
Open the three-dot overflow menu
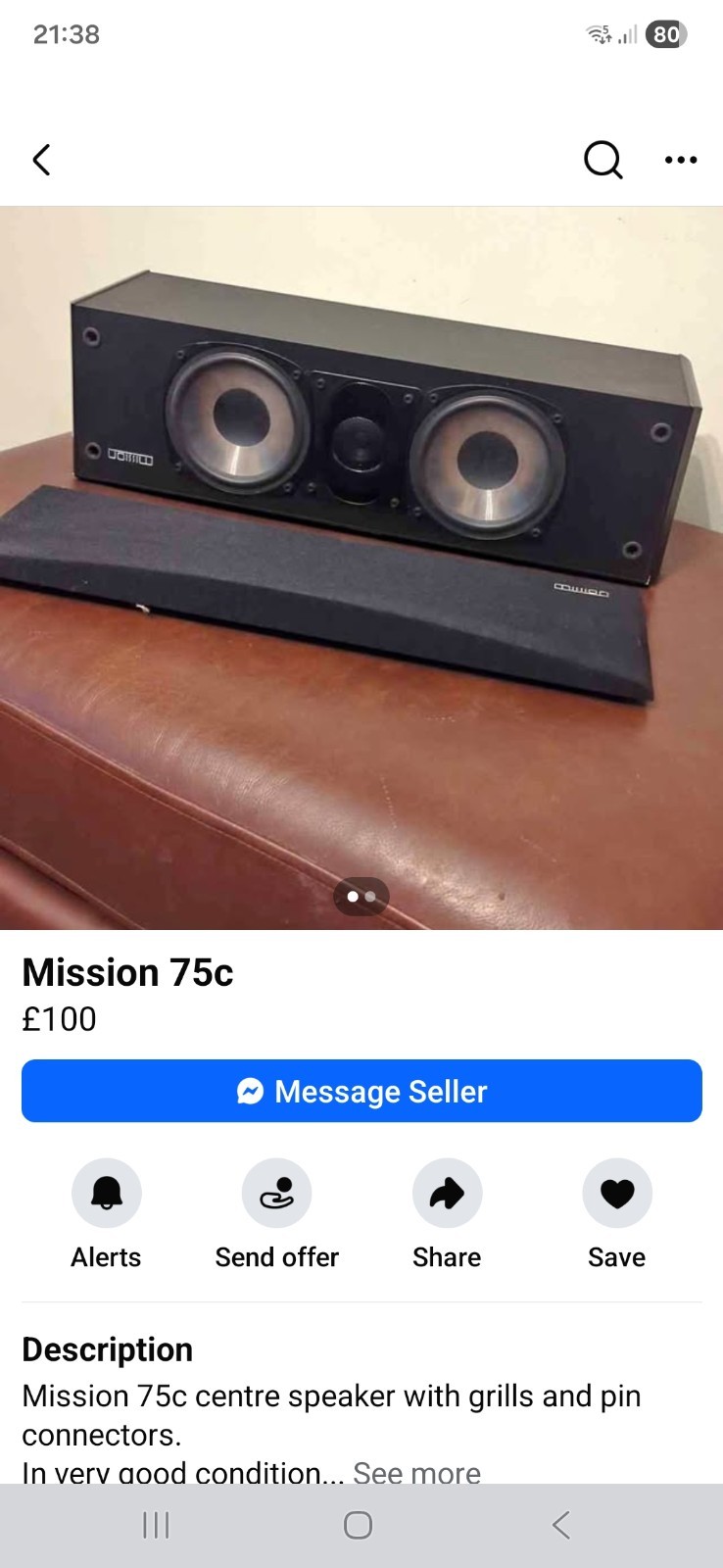click(x=681, y=160)
